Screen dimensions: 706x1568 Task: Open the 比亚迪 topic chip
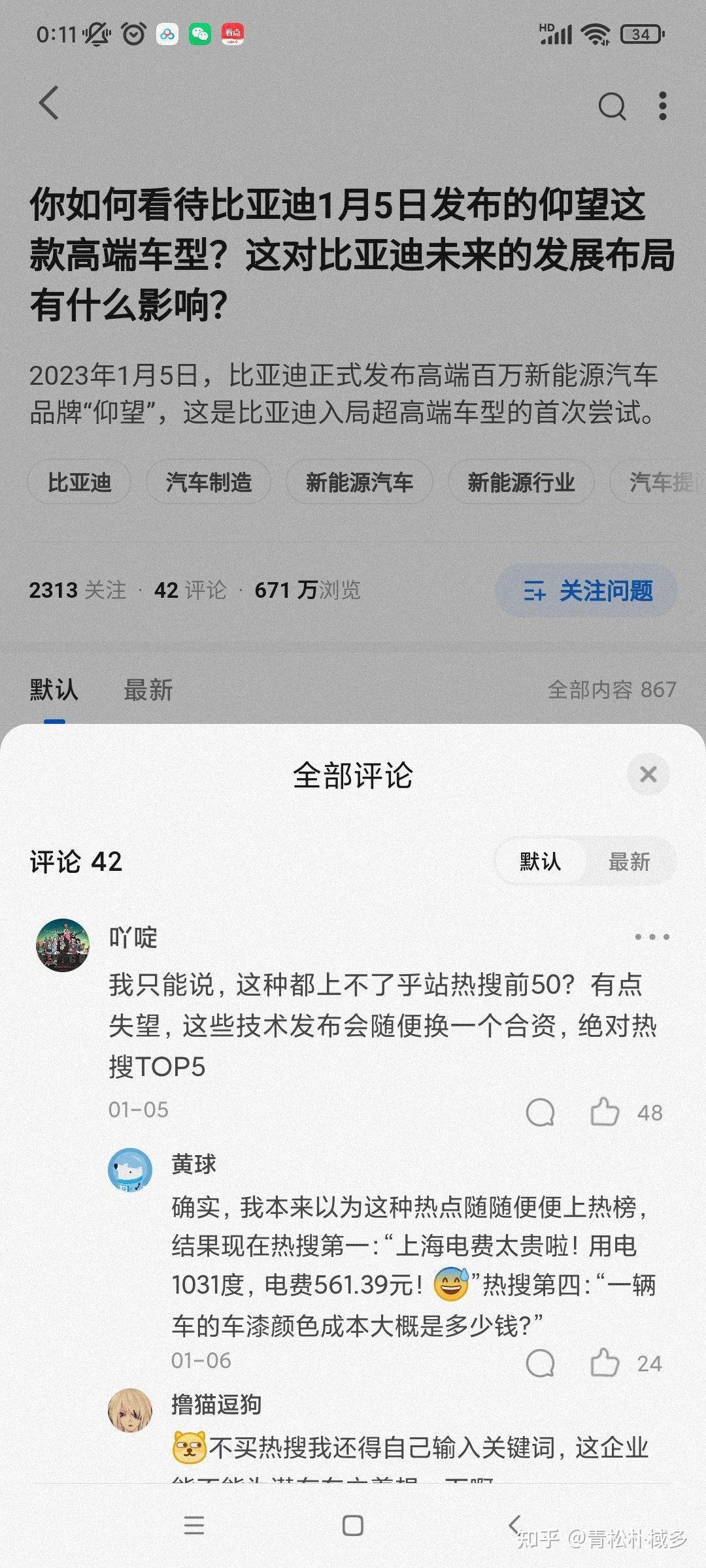pyautogui.click(x=79, y=482)
